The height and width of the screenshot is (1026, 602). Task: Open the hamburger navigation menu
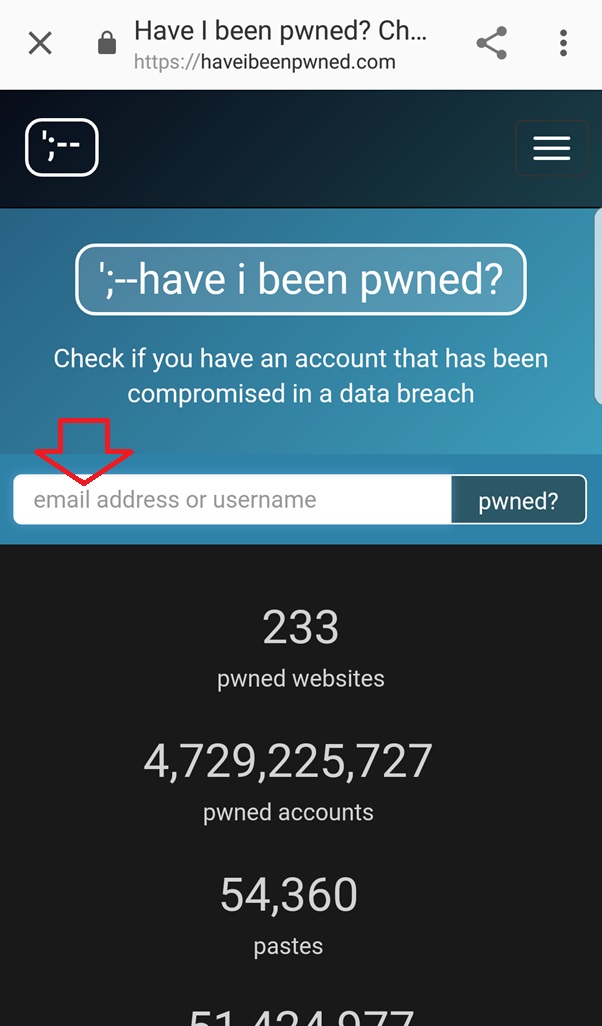click(552, 149)
